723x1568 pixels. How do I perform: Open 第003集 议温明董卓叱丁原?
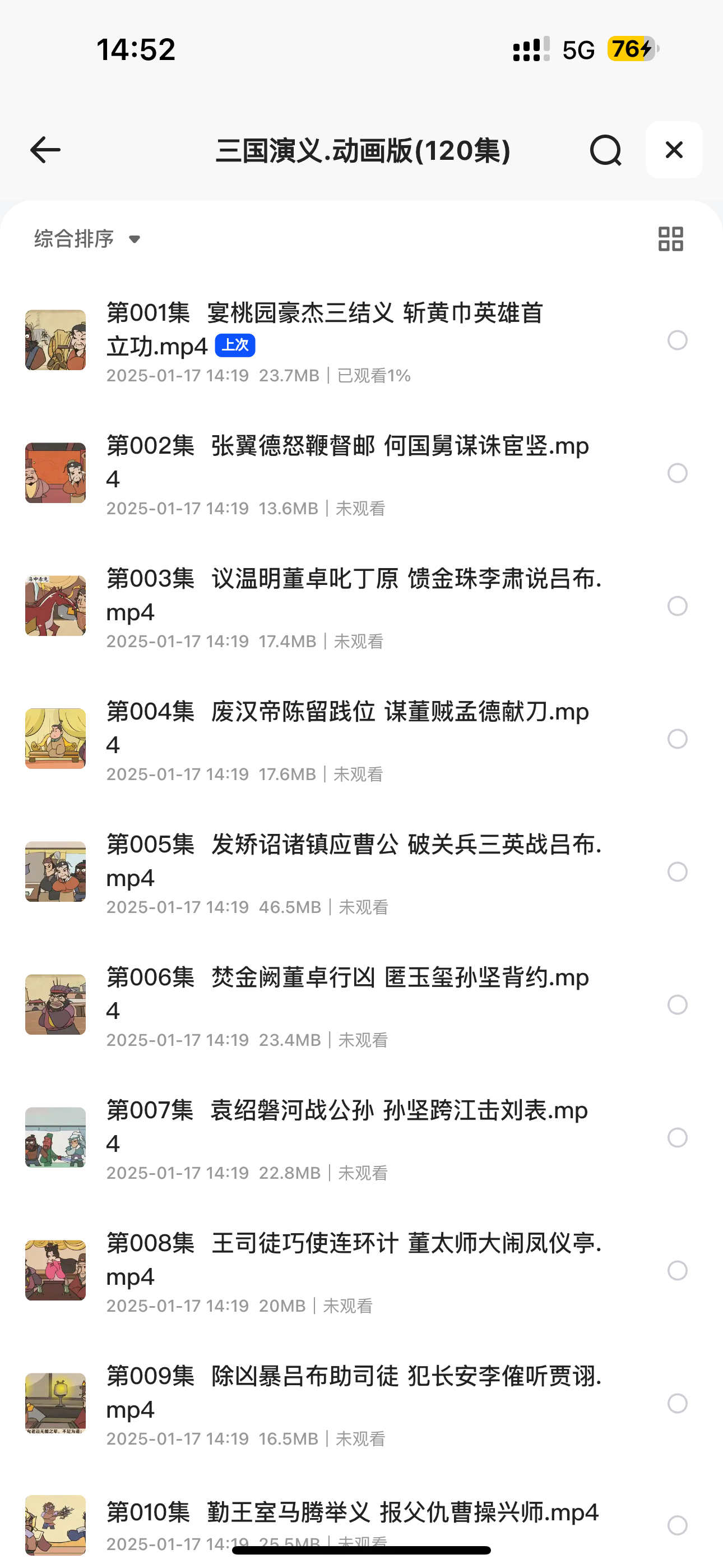353,594
